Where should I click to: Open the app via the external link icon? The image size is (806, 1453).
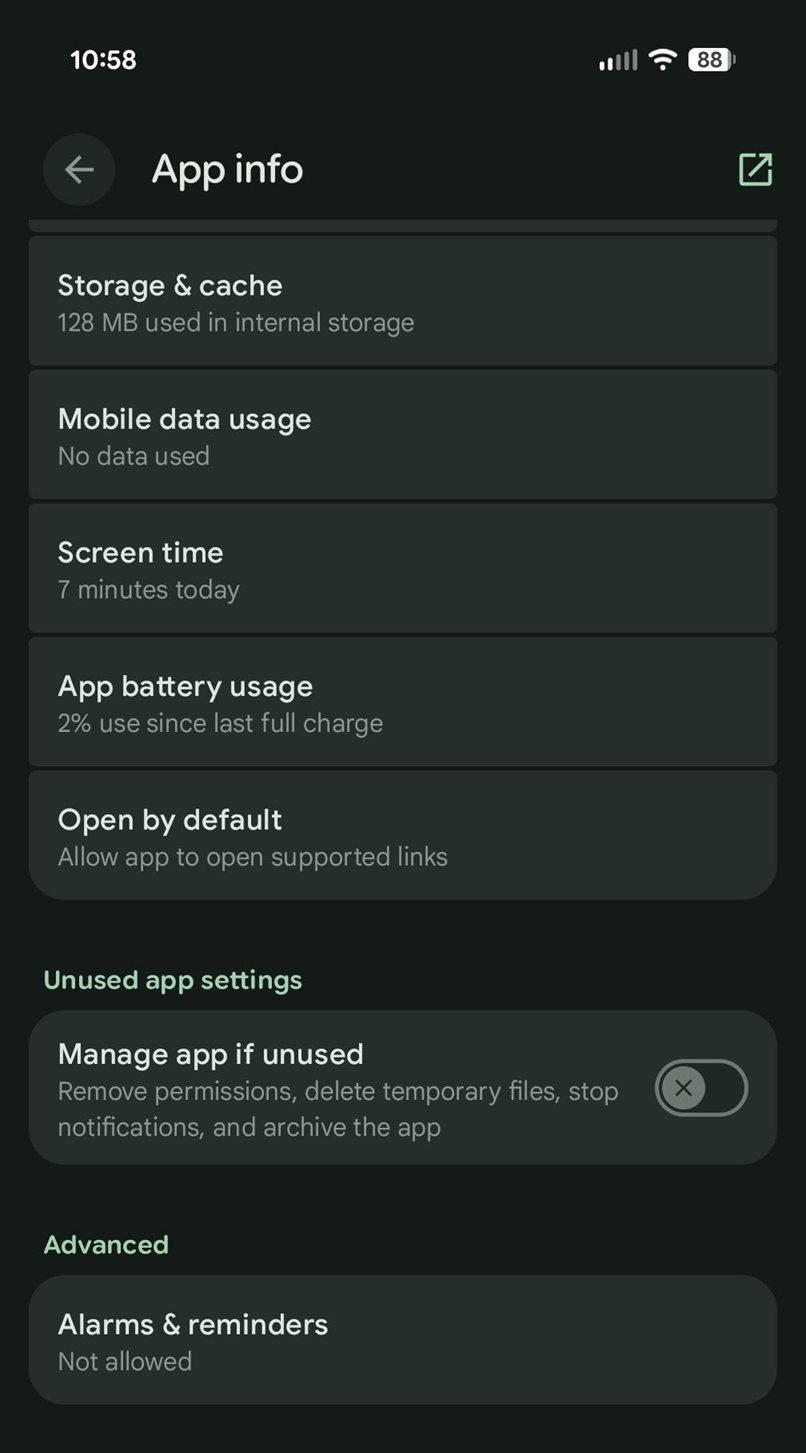coord(755,169)
